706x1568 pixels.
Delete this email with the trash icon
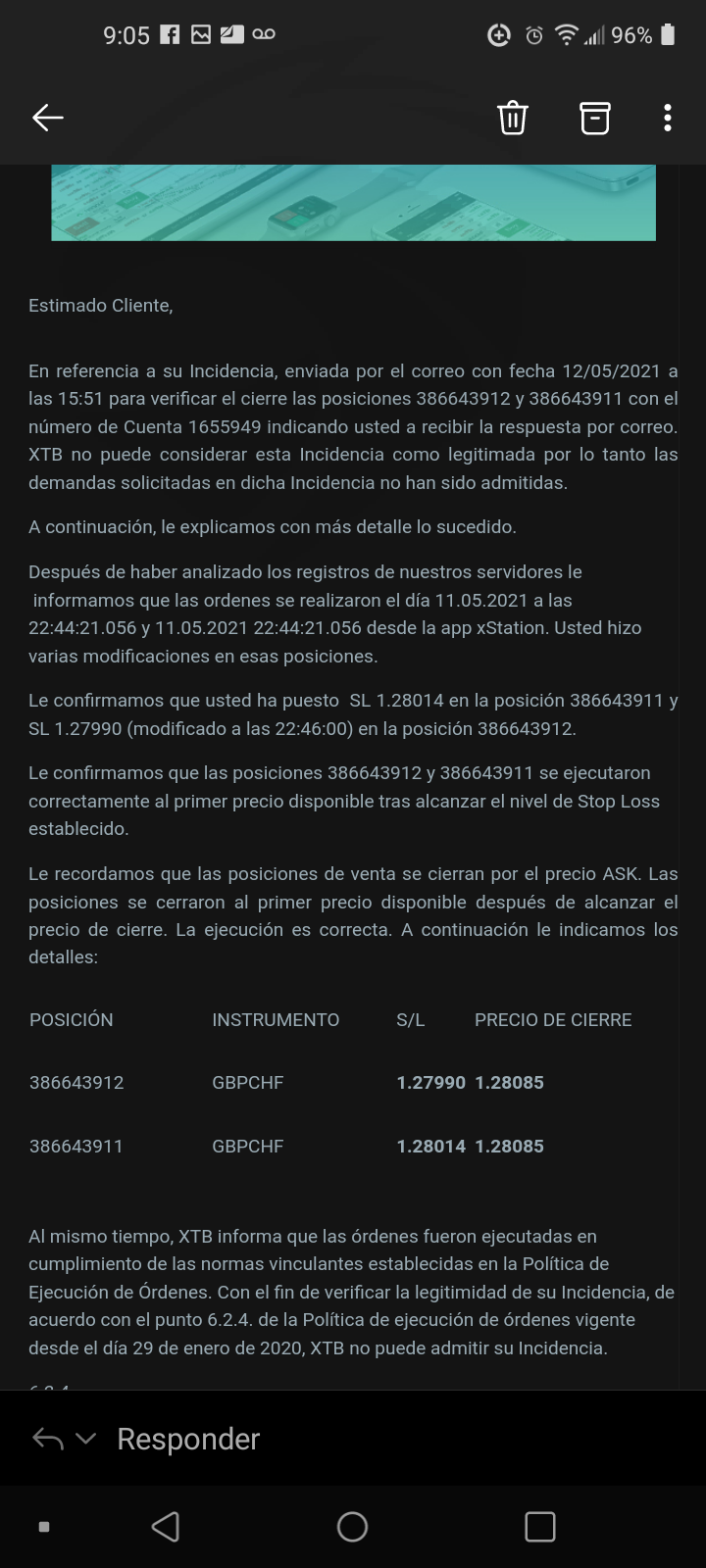click(x=513, y=119)
